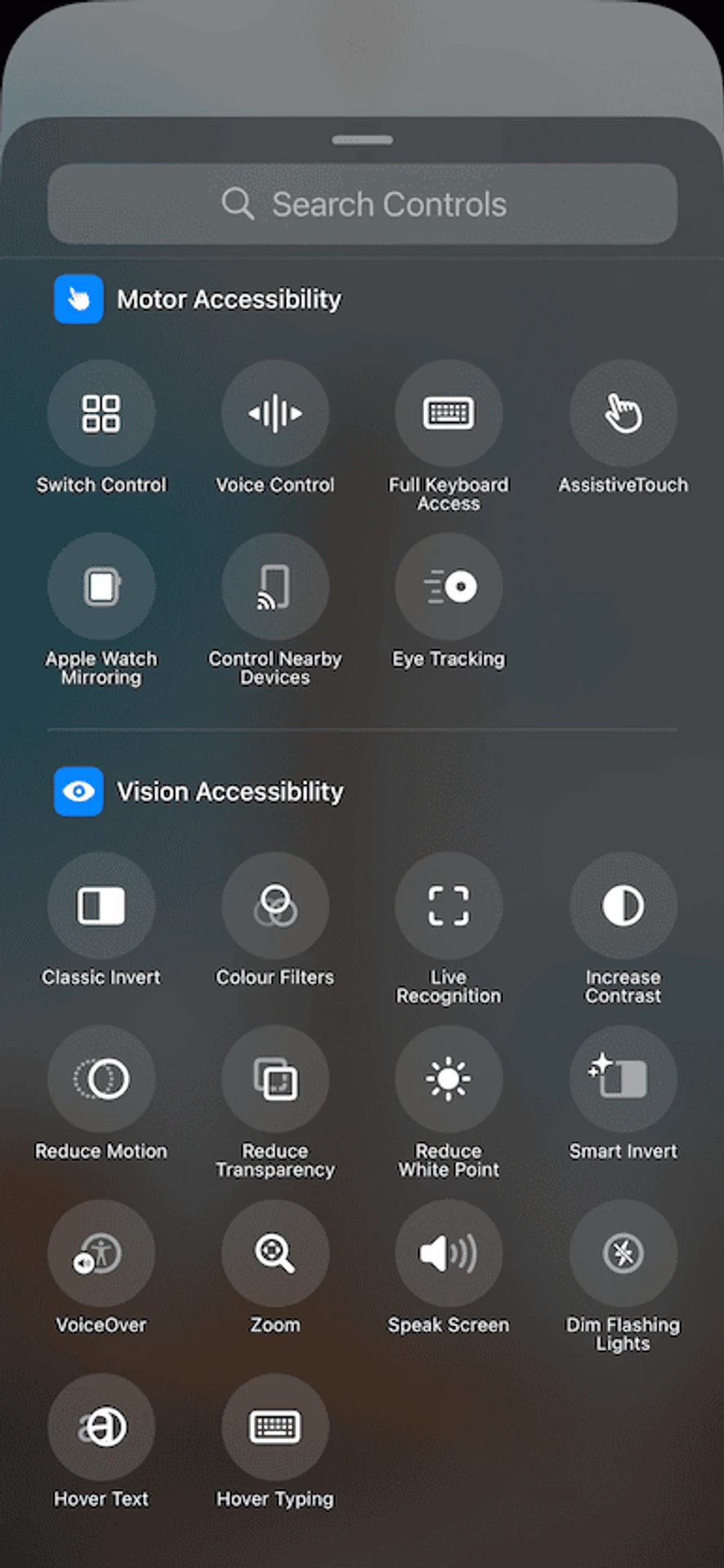
Task: Select the Voice Control item
Action: (x=275, y=413)
